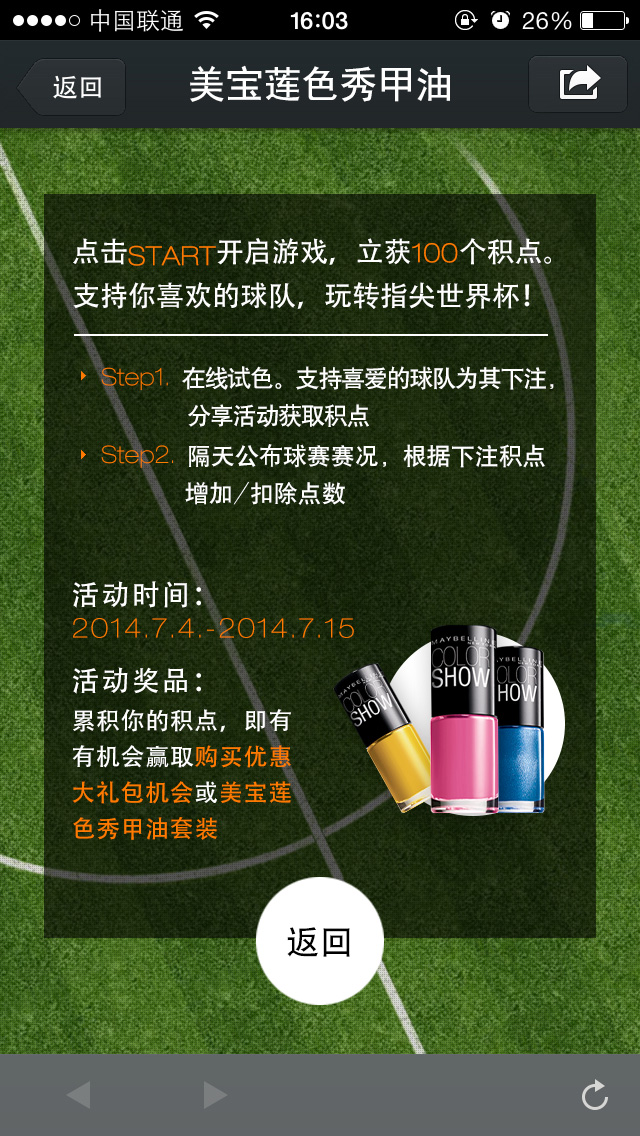Tap the 返回 back button in header

[74, 87]
